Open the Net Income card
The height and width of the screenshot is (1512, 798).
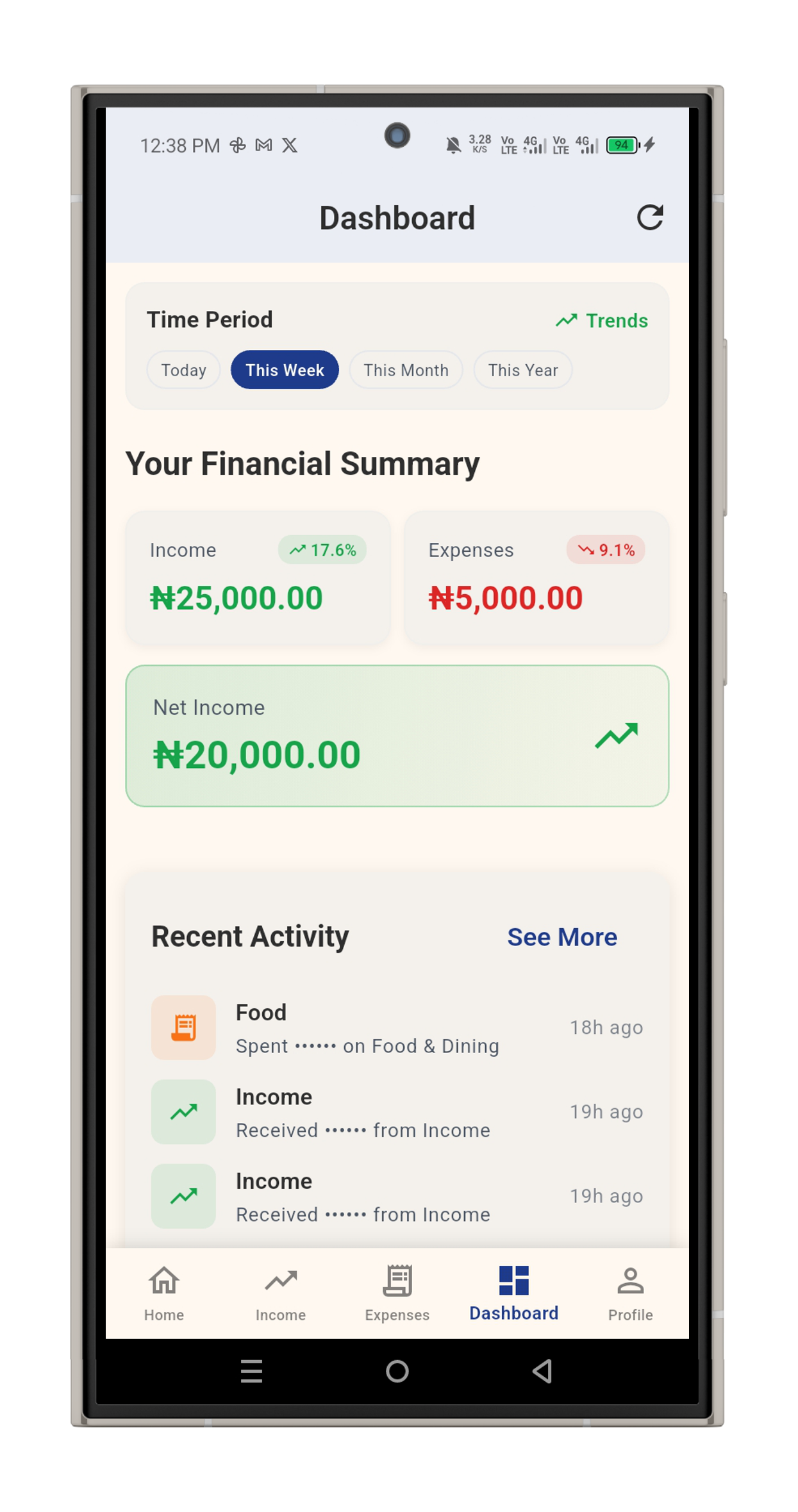(x=397, y=735)
